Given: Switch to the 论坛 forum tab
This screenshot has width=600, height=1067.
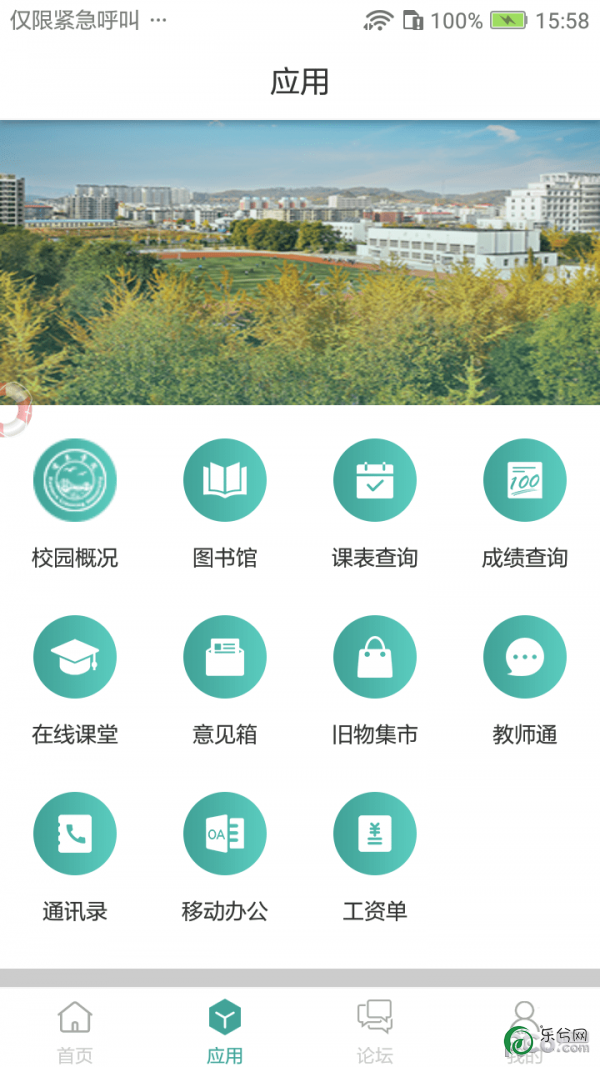Looking at the screenshot, I should point(375,1030).
